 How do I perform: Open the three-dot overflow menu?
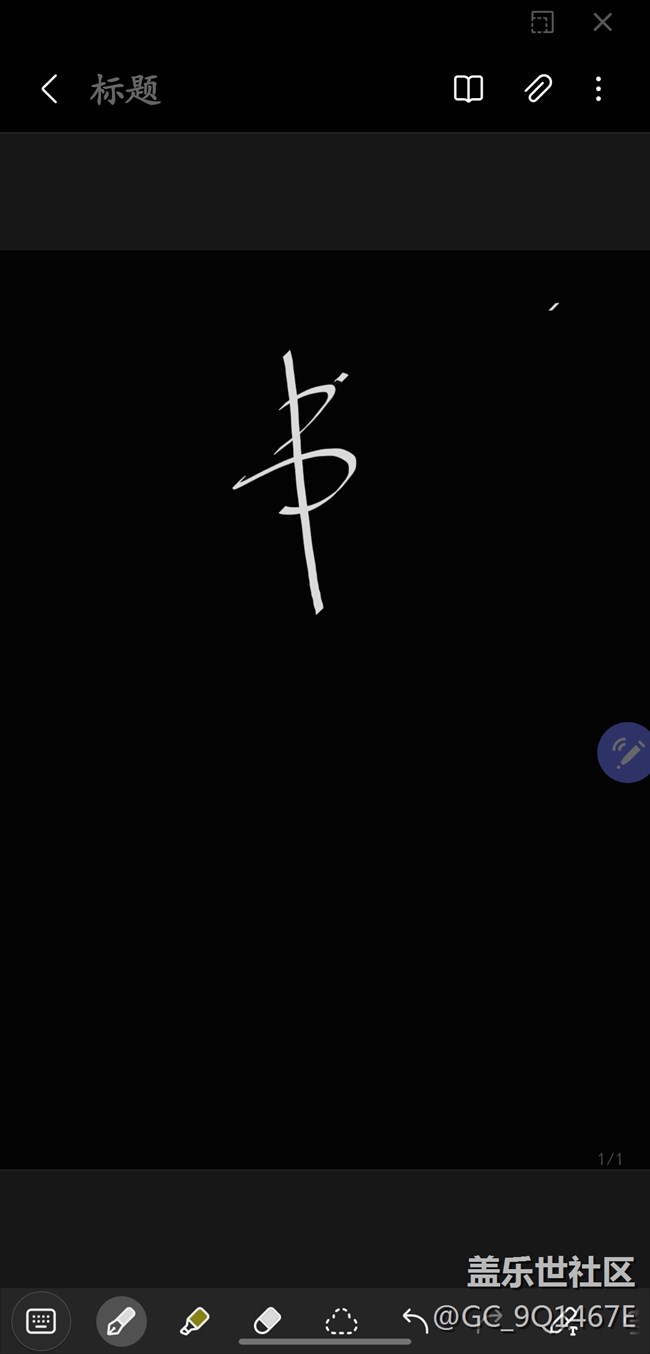point(598,89)
